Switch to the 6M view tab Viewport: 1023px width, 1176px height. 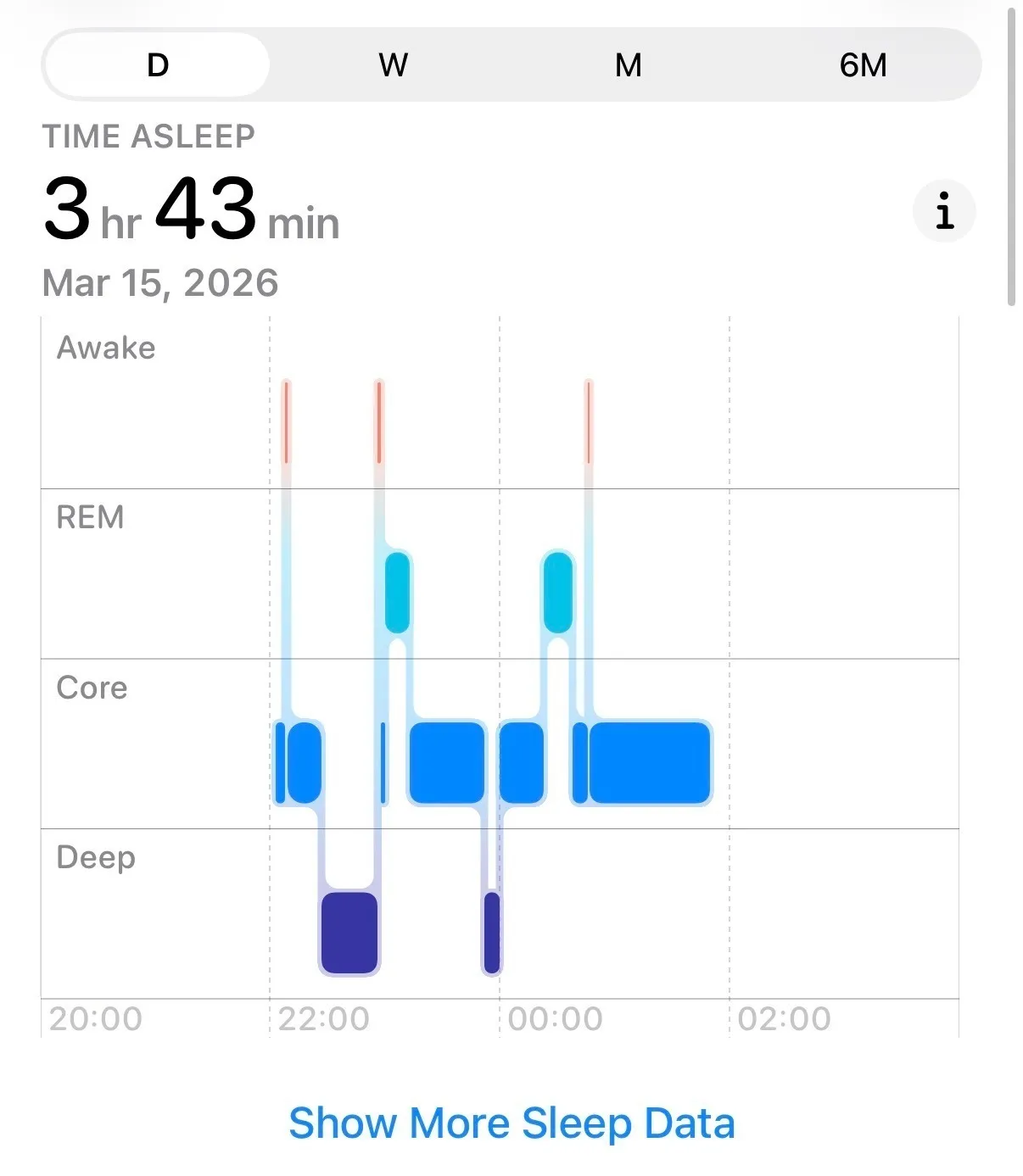pos(864,64)
